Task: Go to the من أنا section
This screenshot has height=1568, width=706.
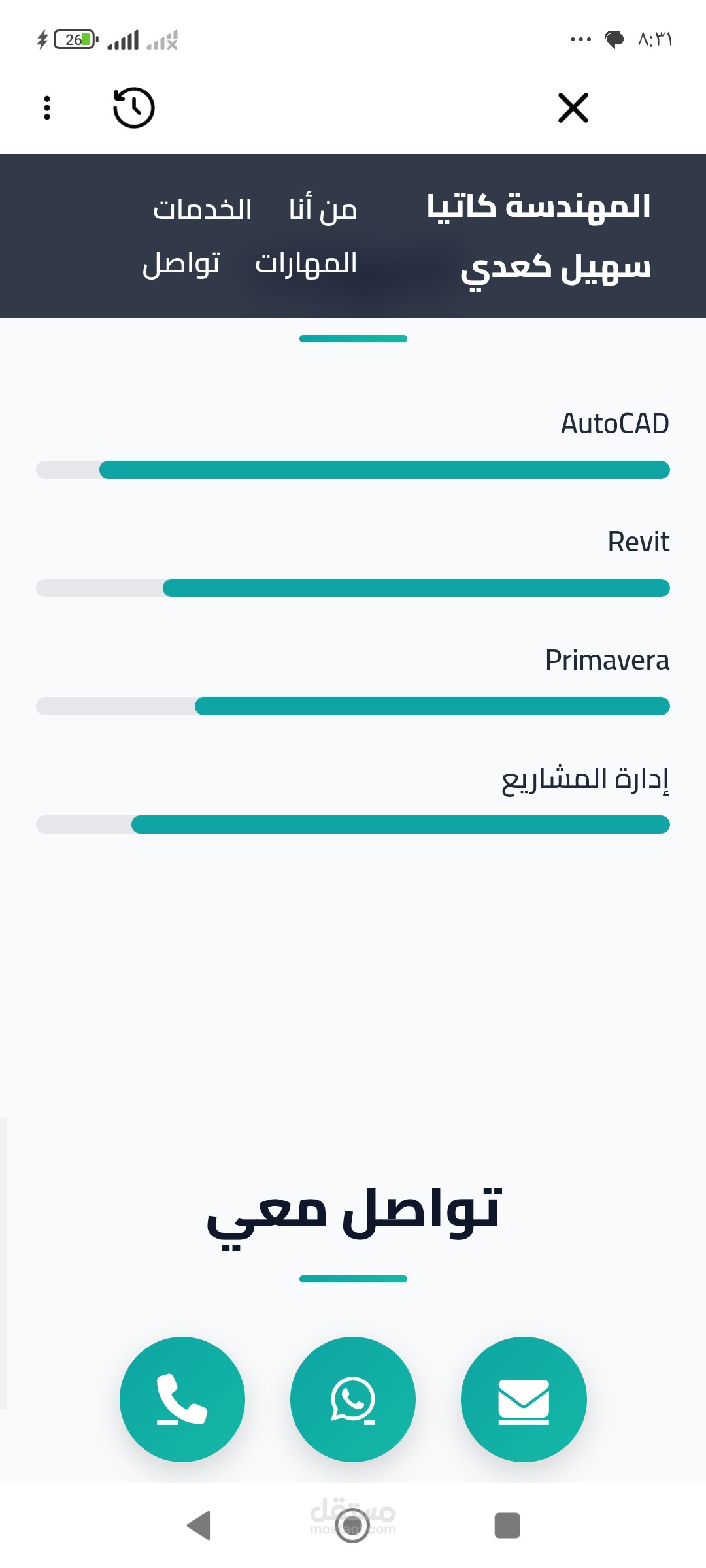Action: click(323, 209)
